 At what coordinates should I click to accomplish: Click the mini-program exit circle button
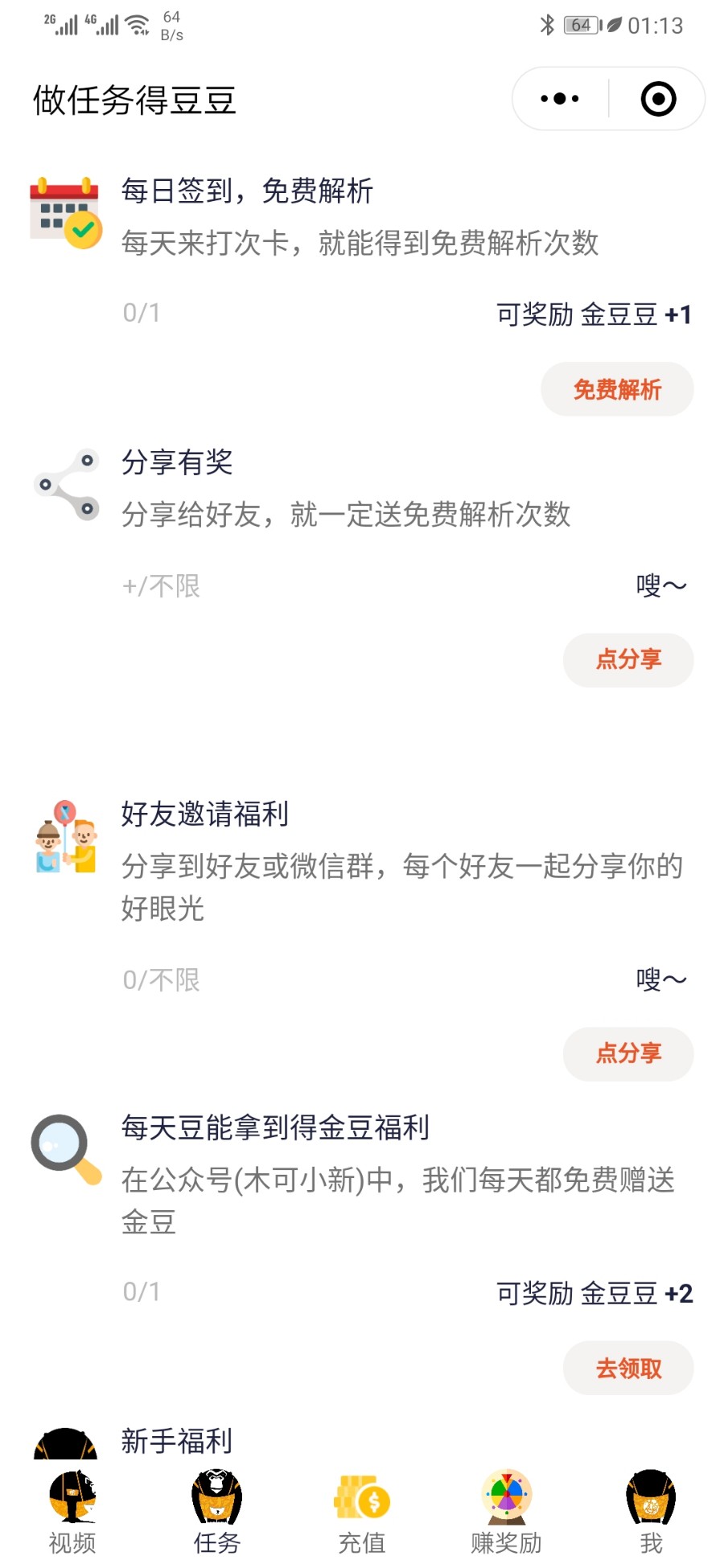click(x=656, y=98)
